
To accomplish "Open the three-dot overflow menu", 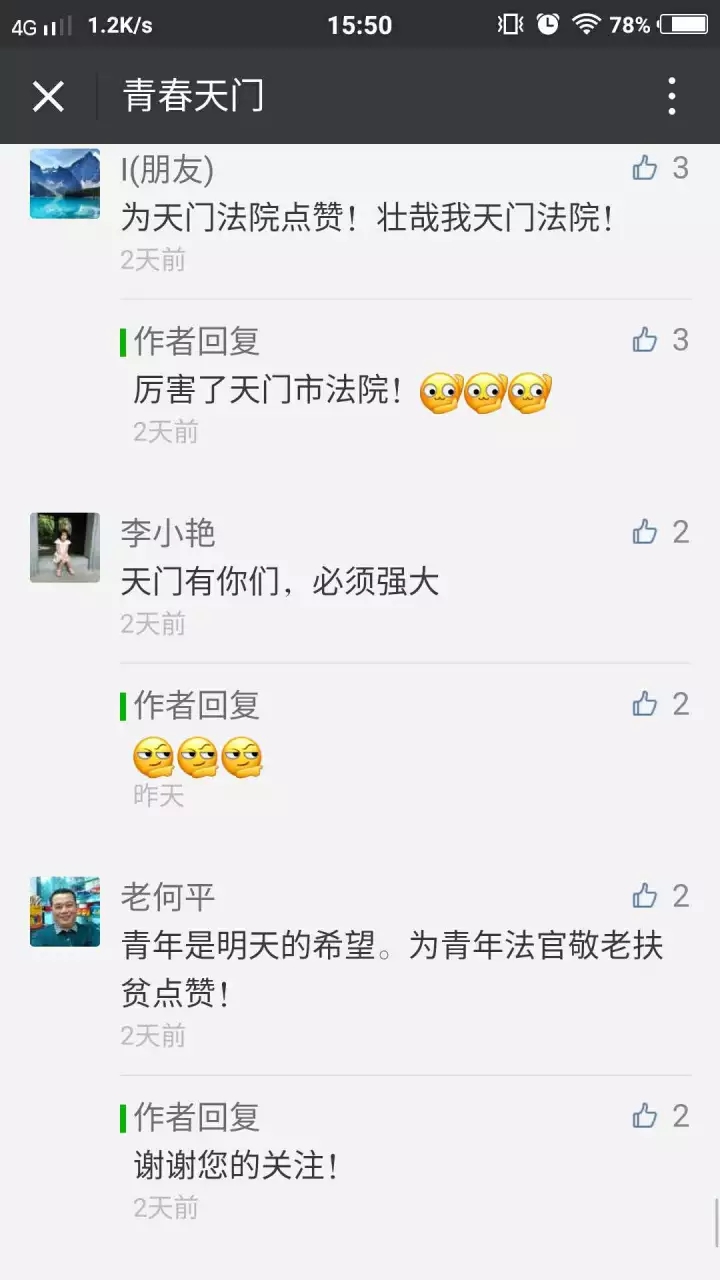I will 672,96.
